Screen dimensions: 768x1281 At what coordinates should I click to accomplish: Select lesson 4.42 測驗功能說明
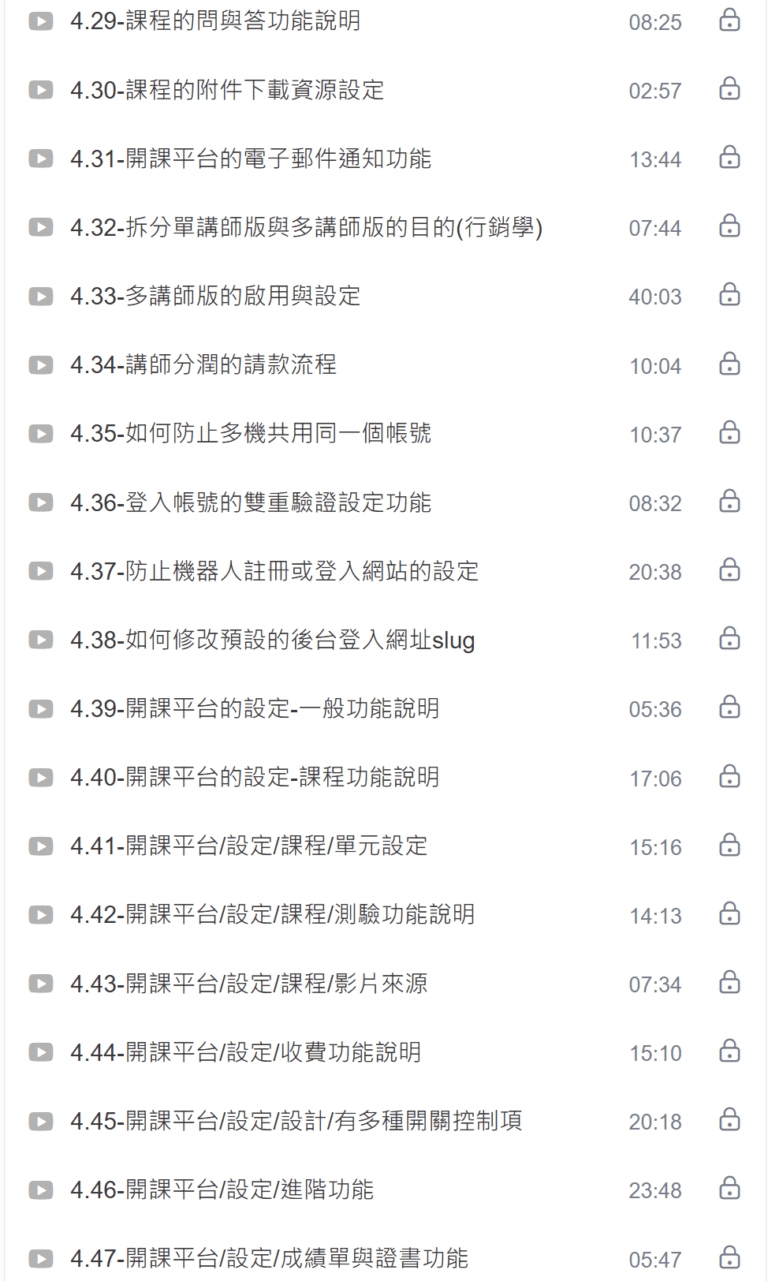point(272,914)
